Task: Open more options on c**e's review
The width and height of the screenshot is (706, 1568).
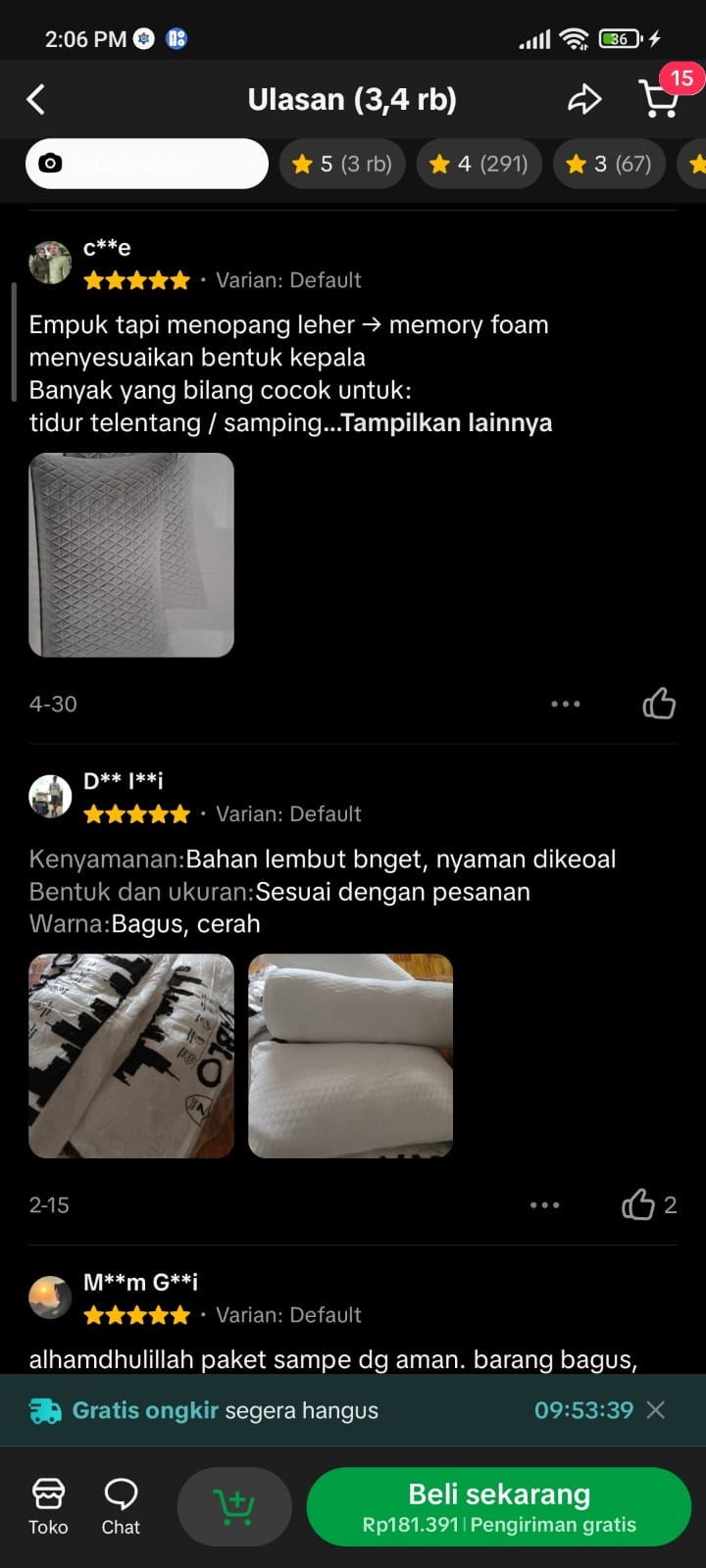Action: (x=566, y=704)
